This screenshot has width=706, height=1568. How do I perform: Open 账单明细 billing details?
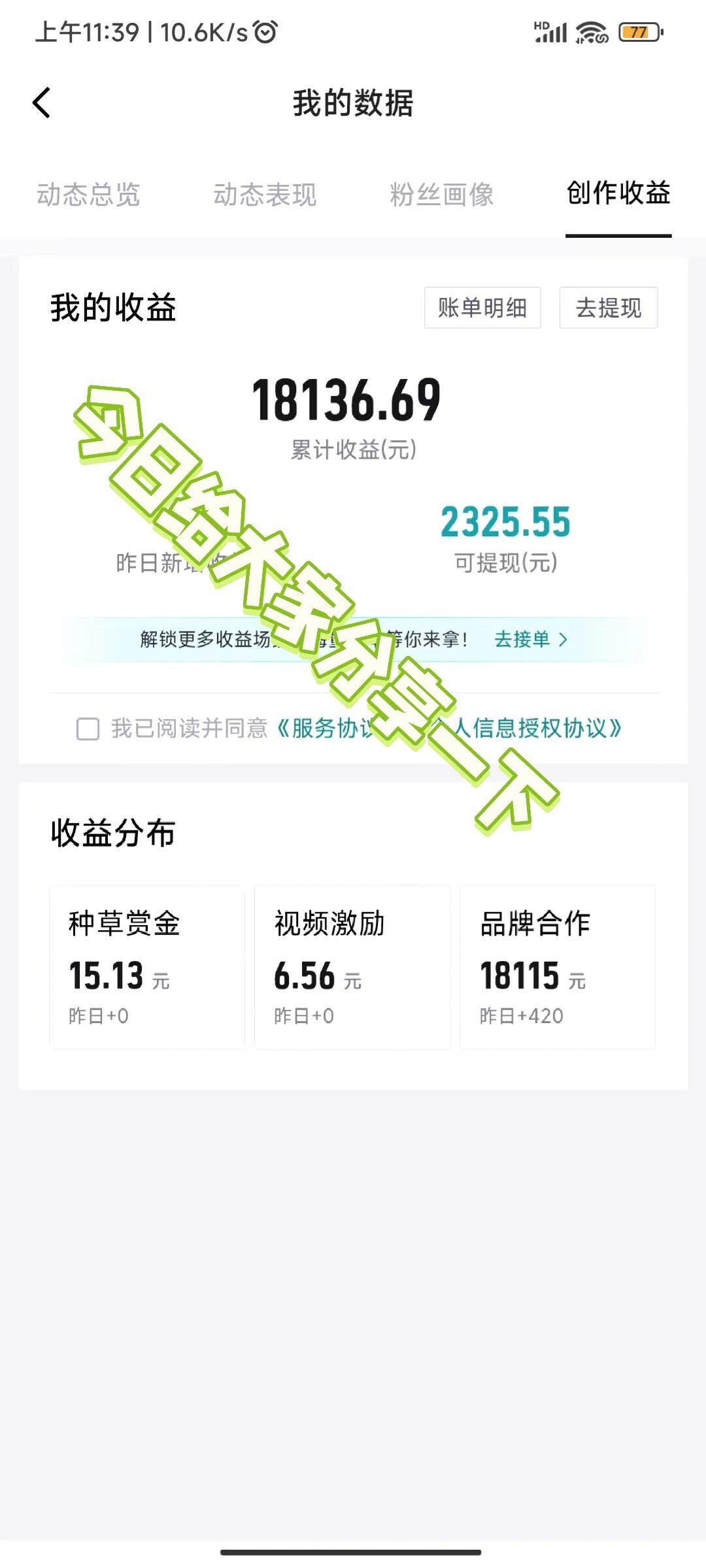tap(482, 308)
